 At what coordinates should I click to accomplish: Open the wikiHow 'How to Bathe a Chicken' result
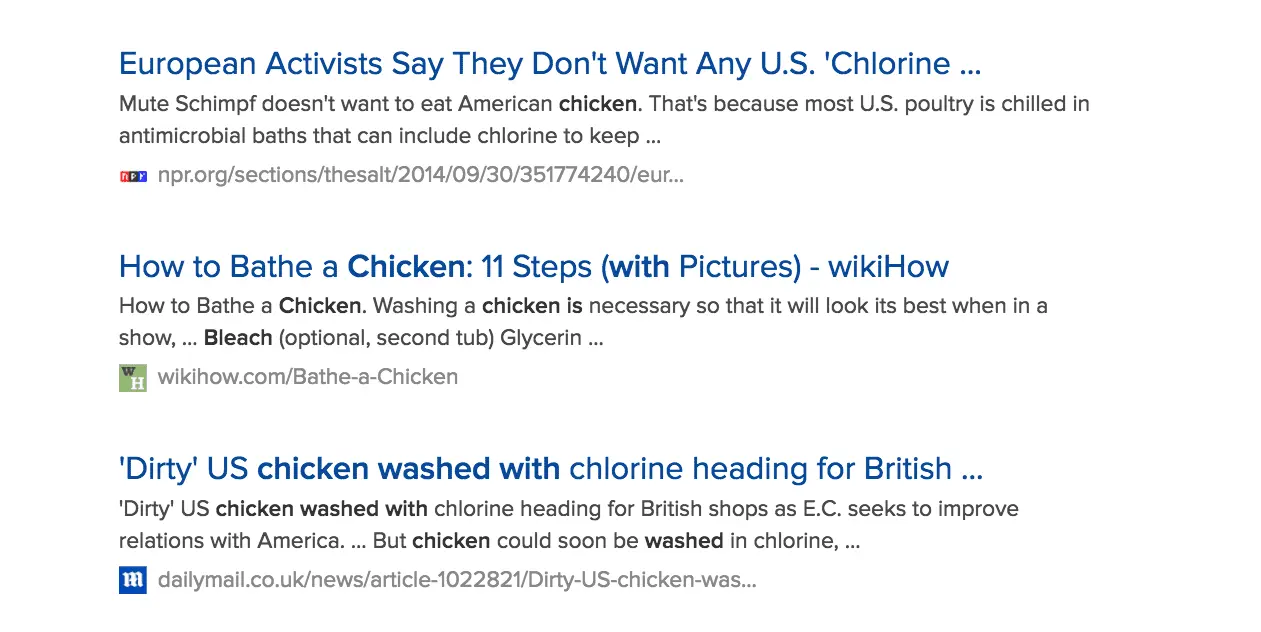coord(533,267)
